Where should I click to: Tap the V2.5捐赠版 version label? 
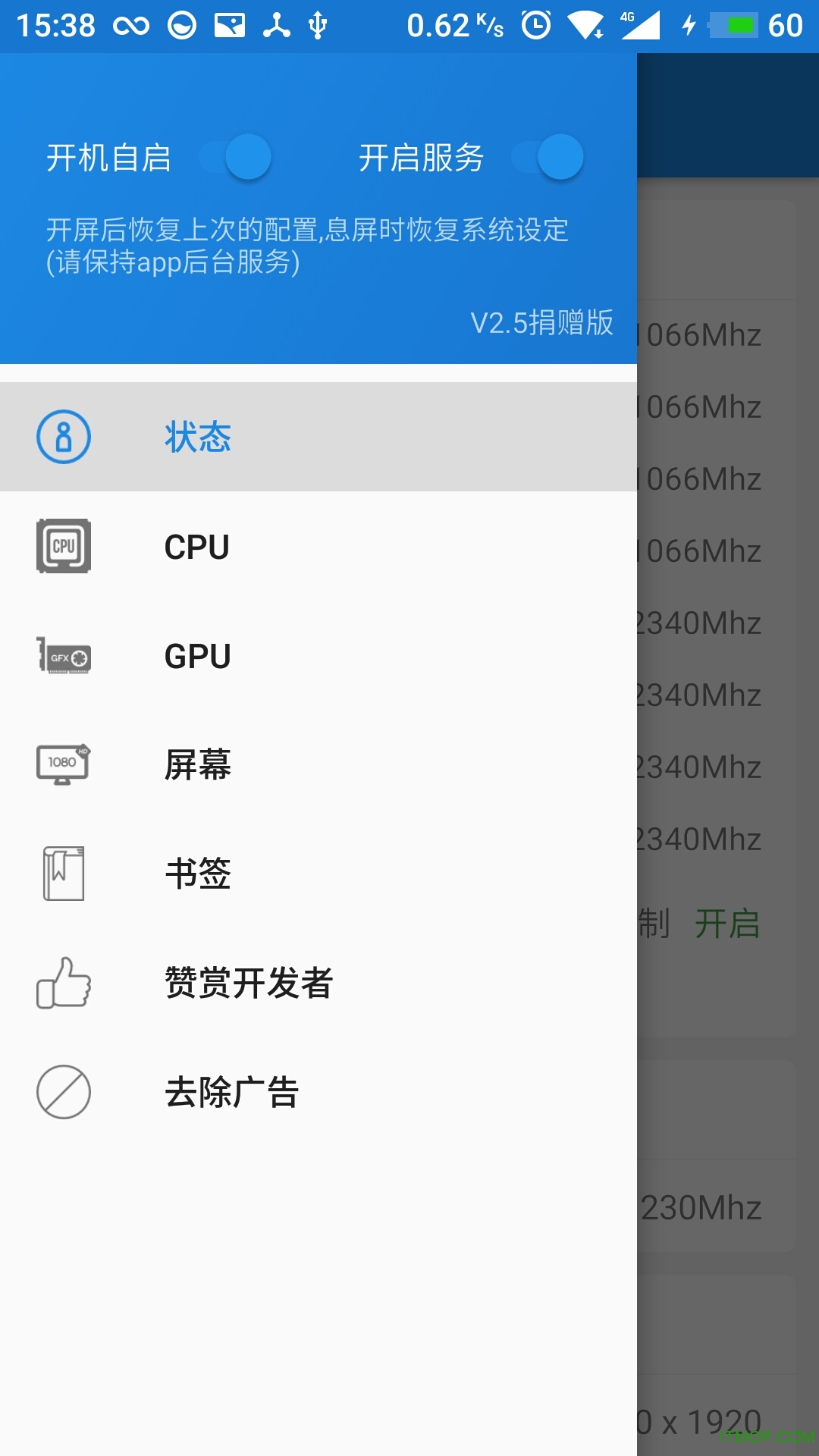pyautogui.click(x=541, y=322)
